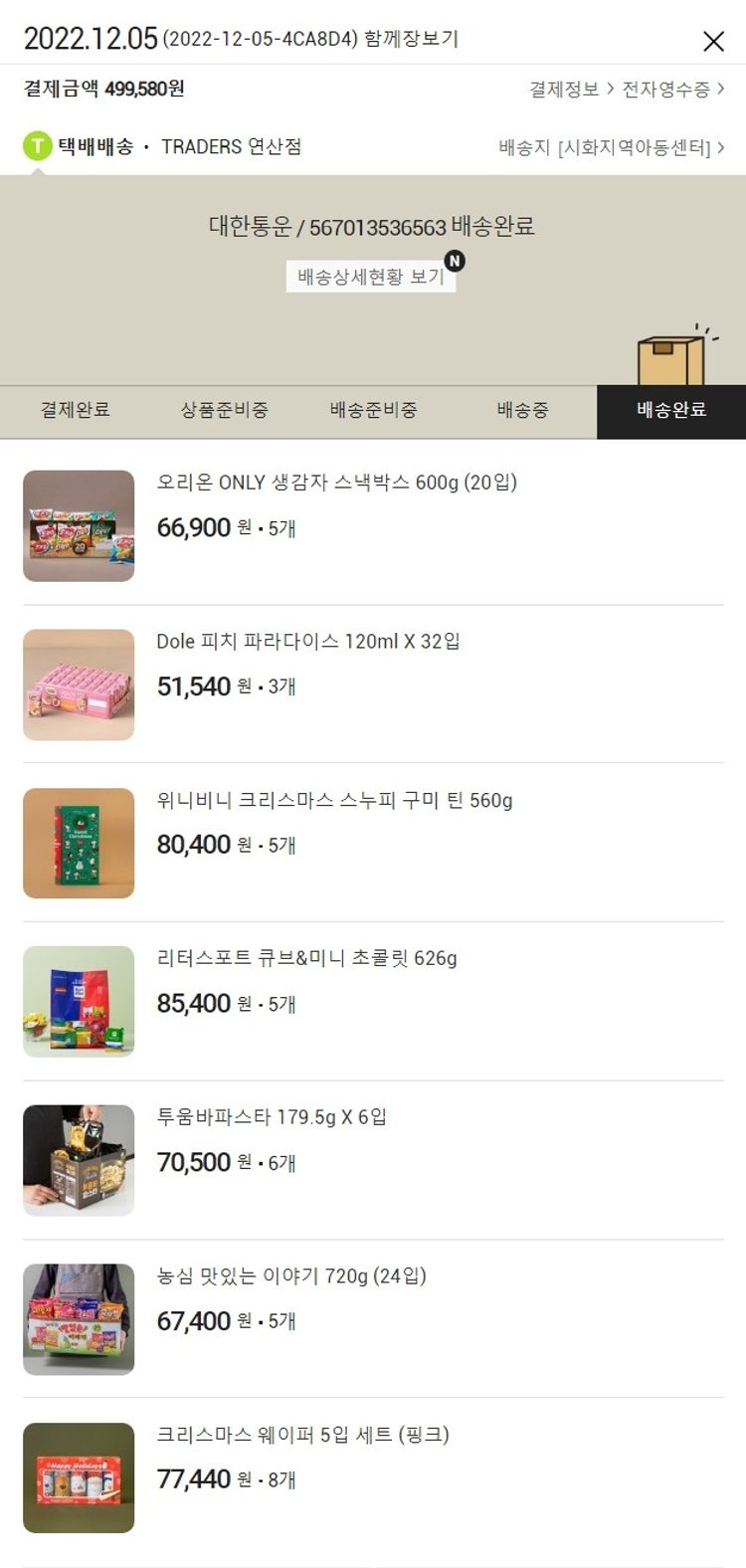746x1568 pixels.
Task: View 위니비니 크리스마스 스누피 구미 item
Action: click(334, 801)
